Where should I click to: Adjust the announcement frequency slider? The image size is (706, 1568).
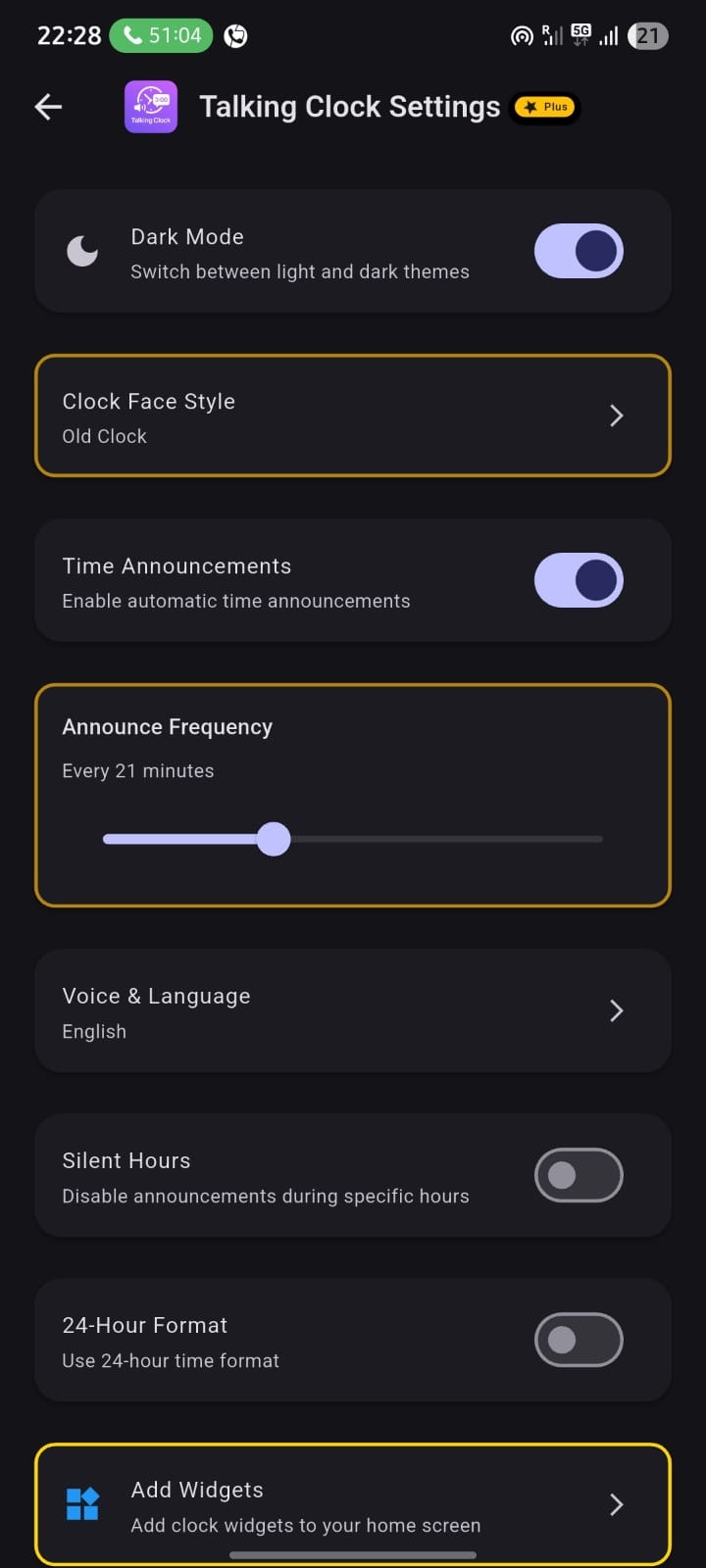coord(274,839)
